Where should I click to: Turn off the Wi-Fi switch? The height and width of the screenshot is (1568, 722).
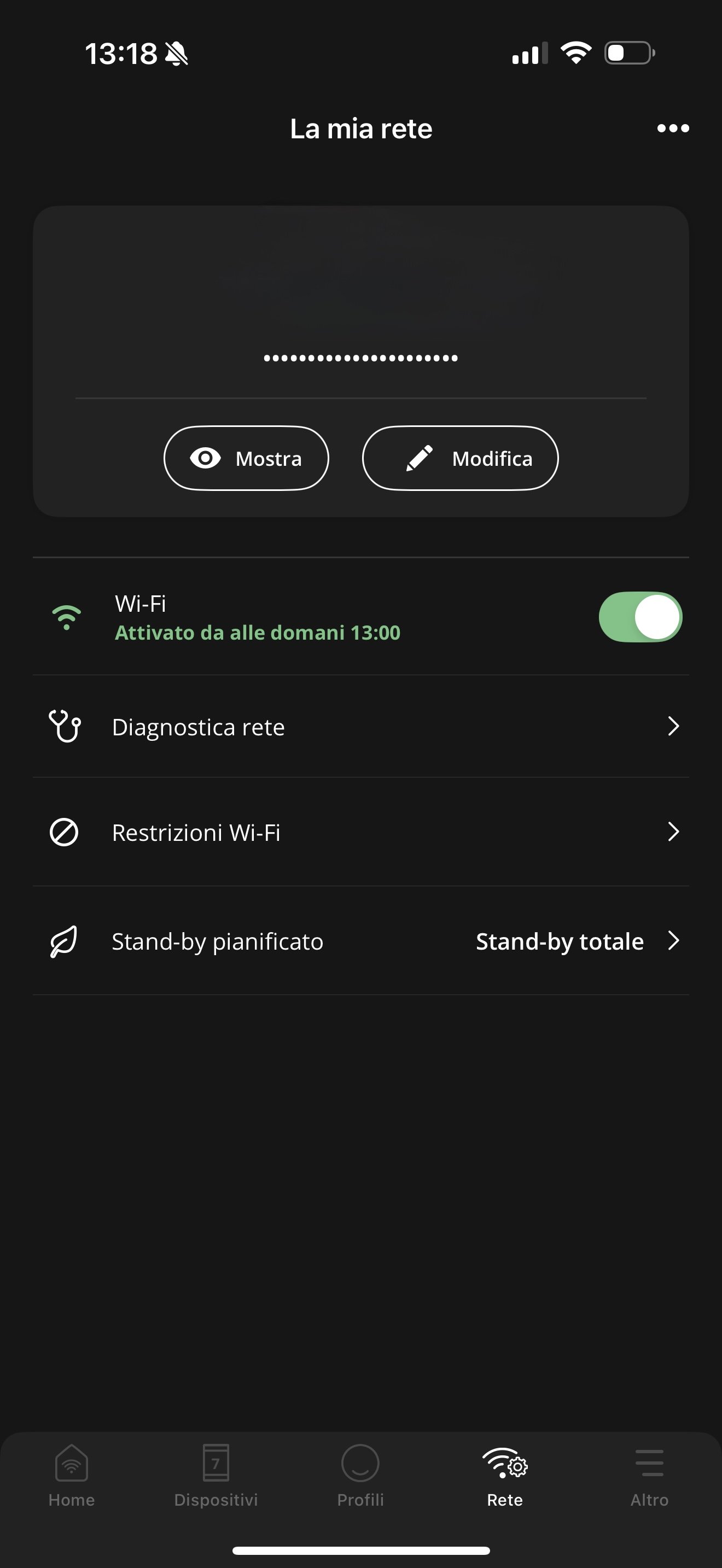point(640,617)
